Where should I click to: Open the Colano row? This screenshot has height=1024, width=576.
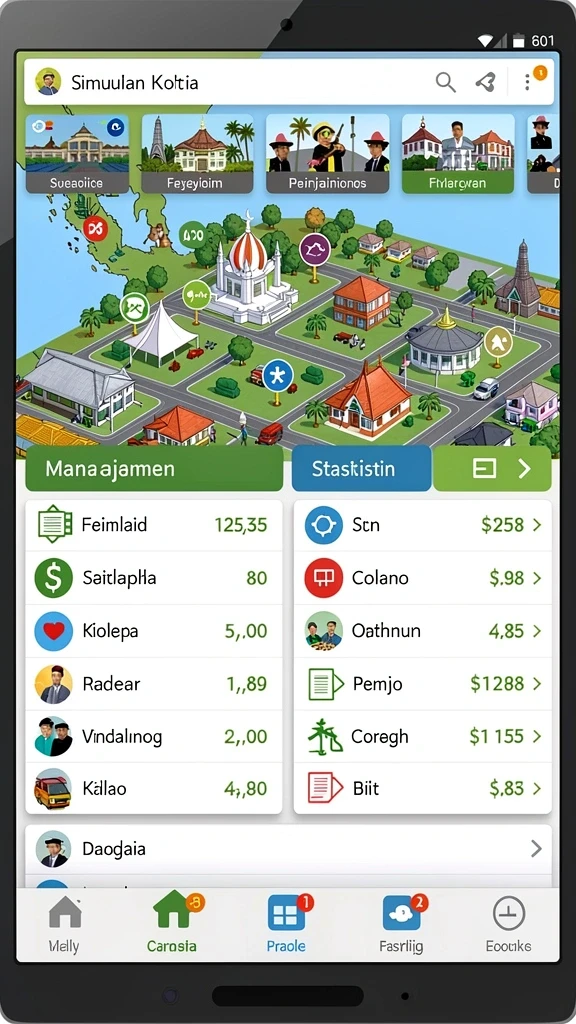click(423, 578)
